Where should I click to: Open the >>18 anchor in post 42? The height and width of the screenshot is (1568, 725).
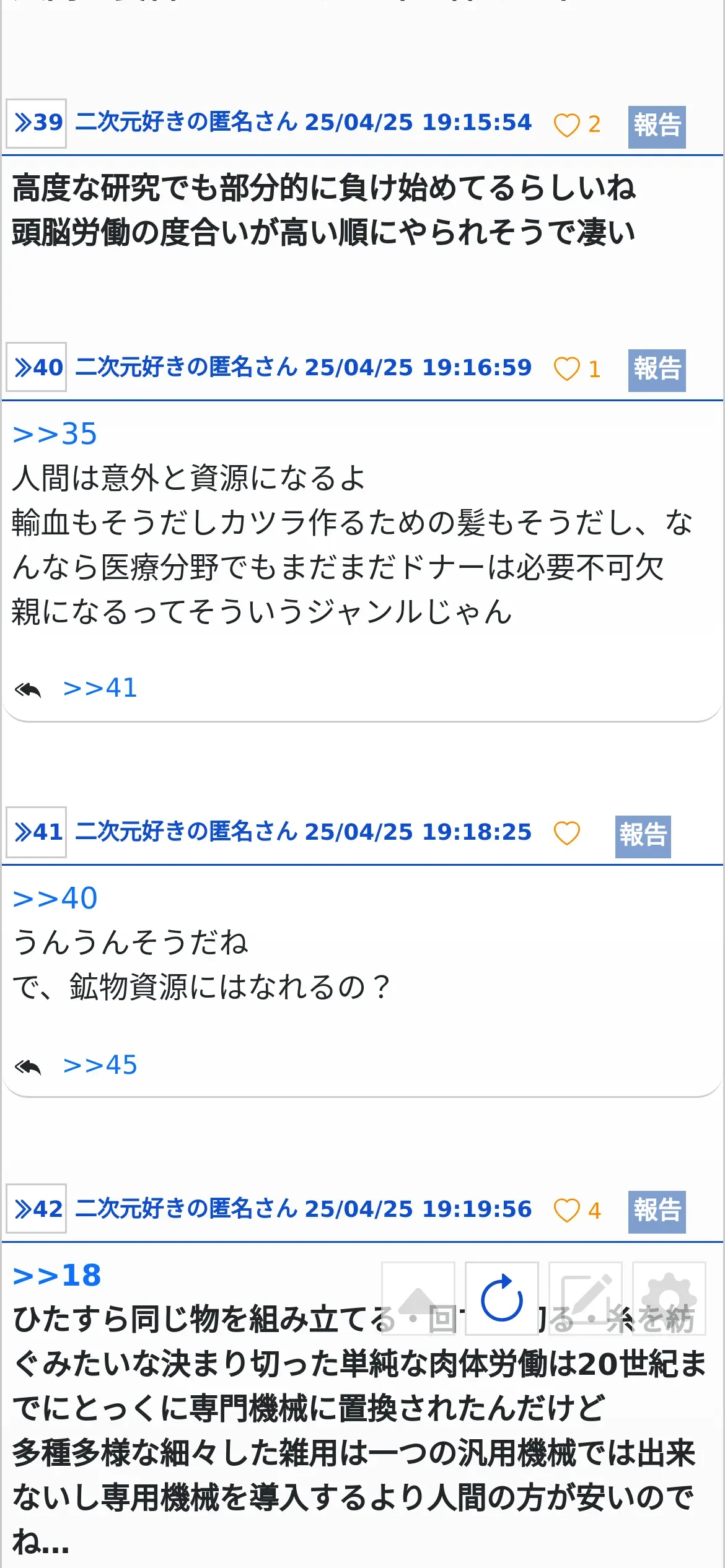point(57,1276)
